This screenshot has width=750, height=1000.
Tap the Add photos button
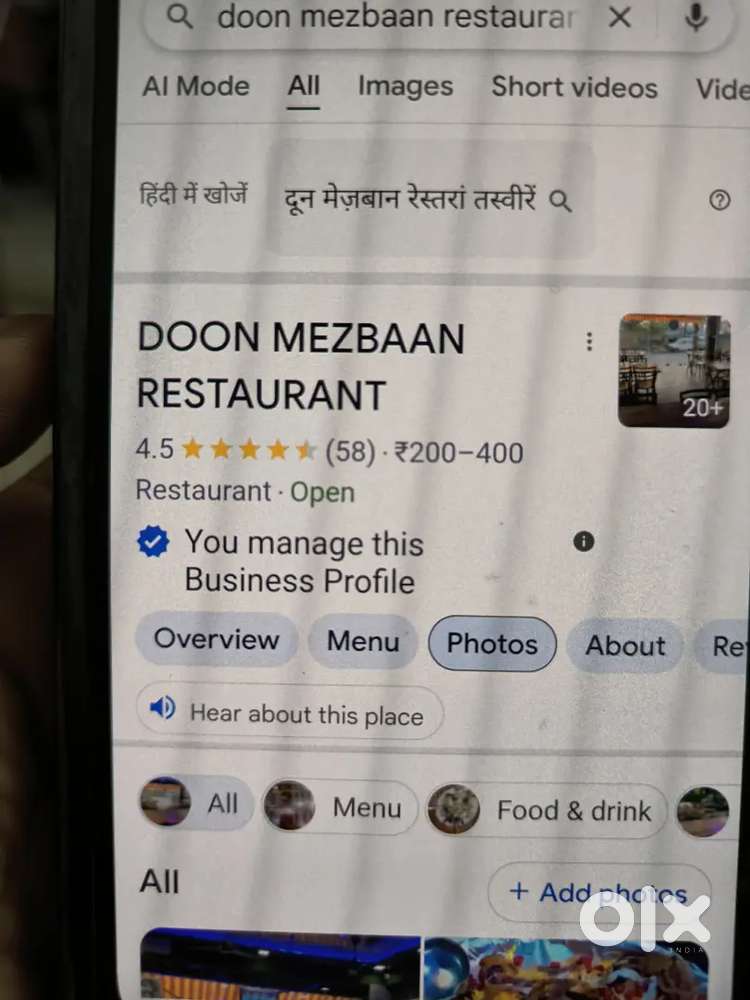click(x=598, y=892)
